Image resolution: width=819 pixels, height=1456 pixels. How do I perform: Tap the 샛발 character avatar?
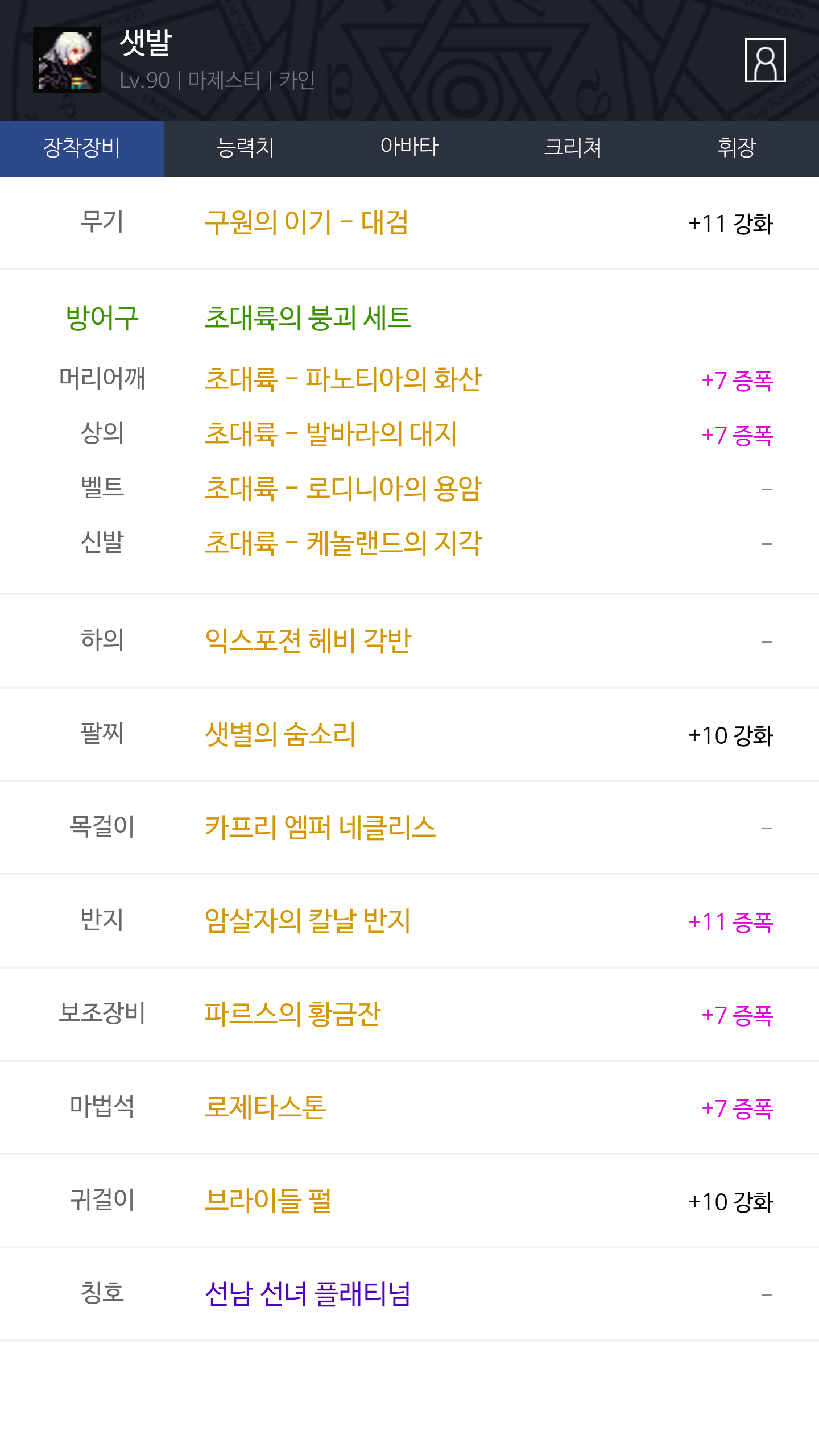point(67,60)
